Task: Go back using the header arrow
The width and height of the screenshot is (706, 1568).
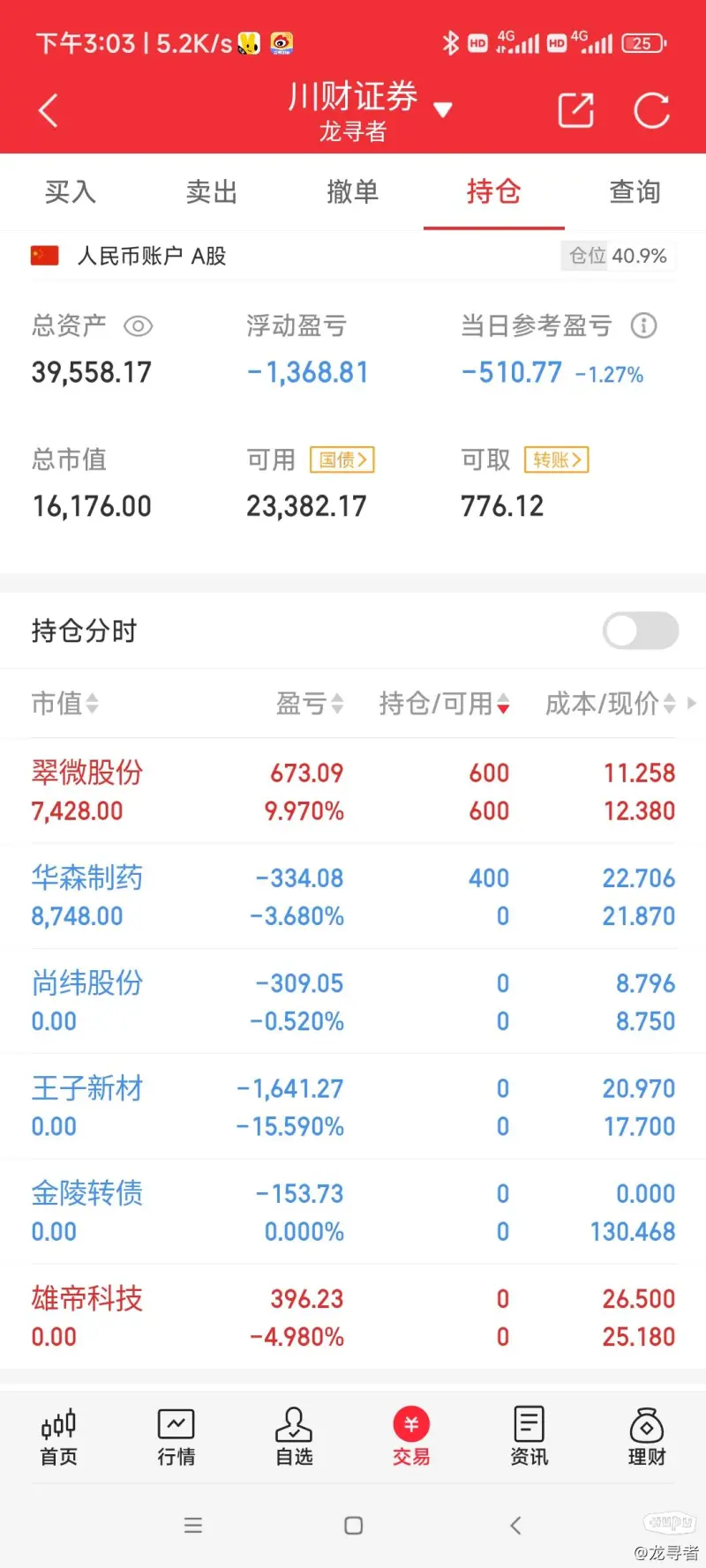Action: (49, 111)
